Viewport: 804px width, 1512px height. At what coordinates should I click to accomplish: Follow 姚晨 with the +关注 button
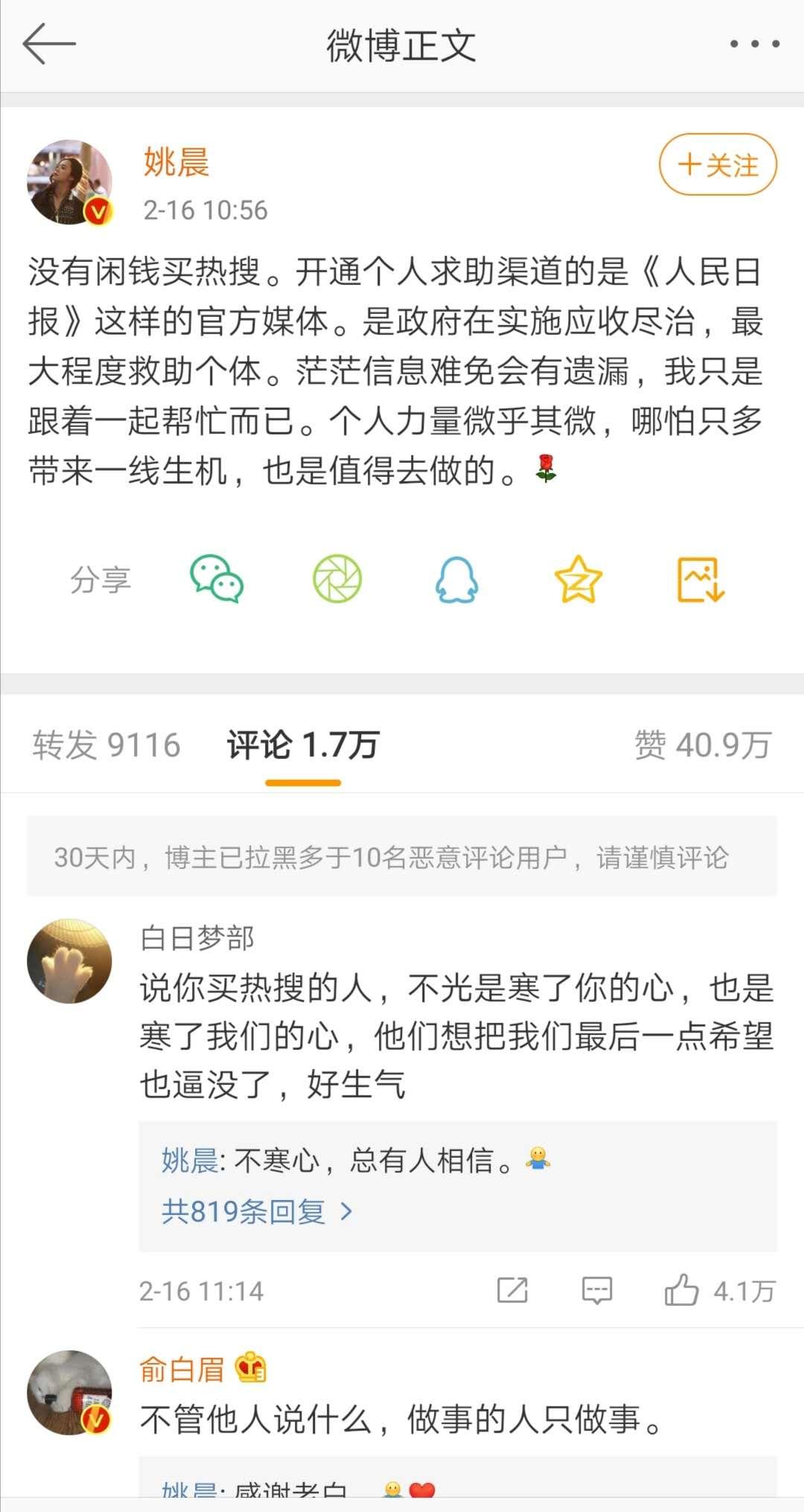[x=718, y=164]
